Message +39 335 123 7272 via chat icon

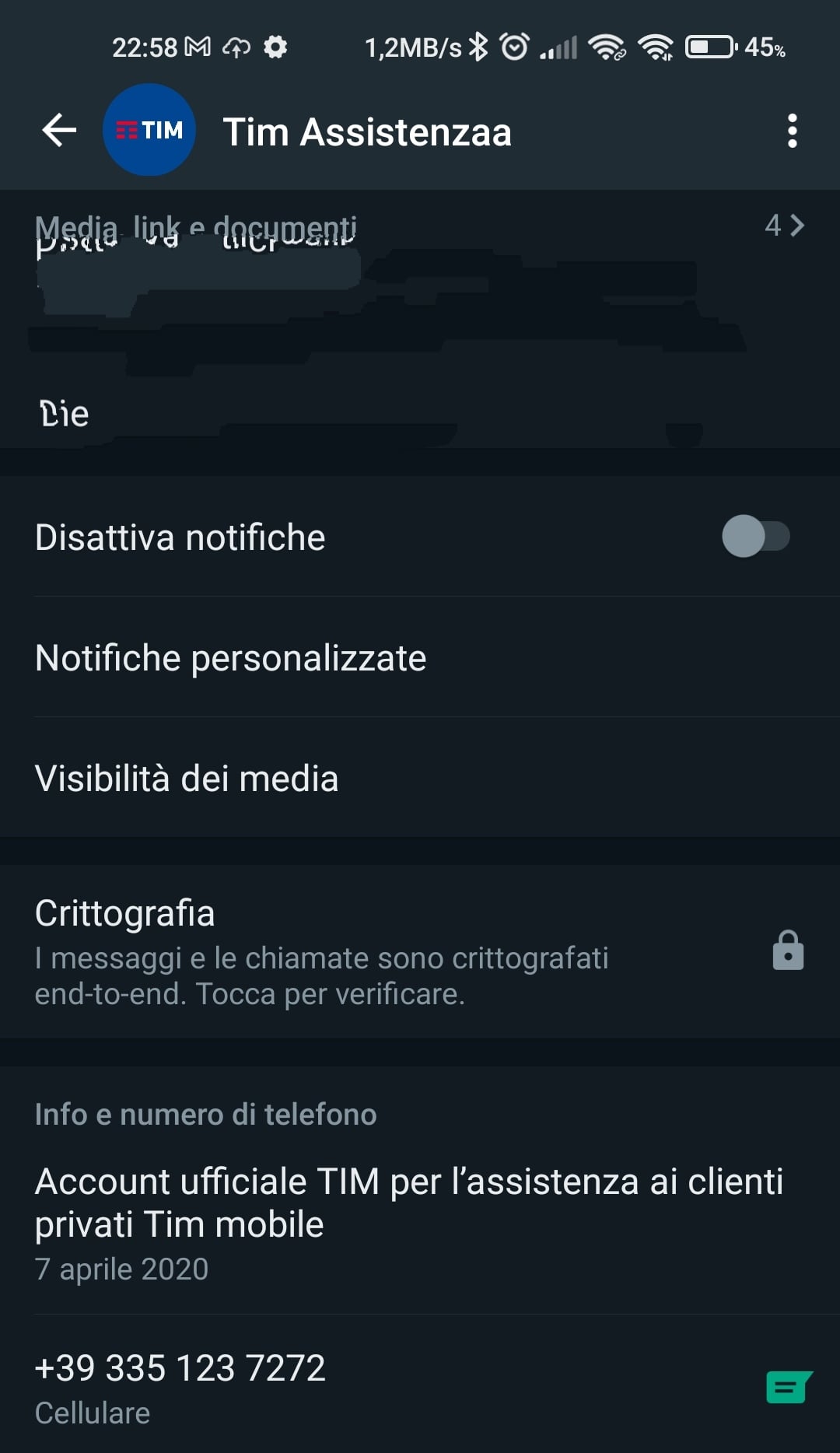(789, 1387)
